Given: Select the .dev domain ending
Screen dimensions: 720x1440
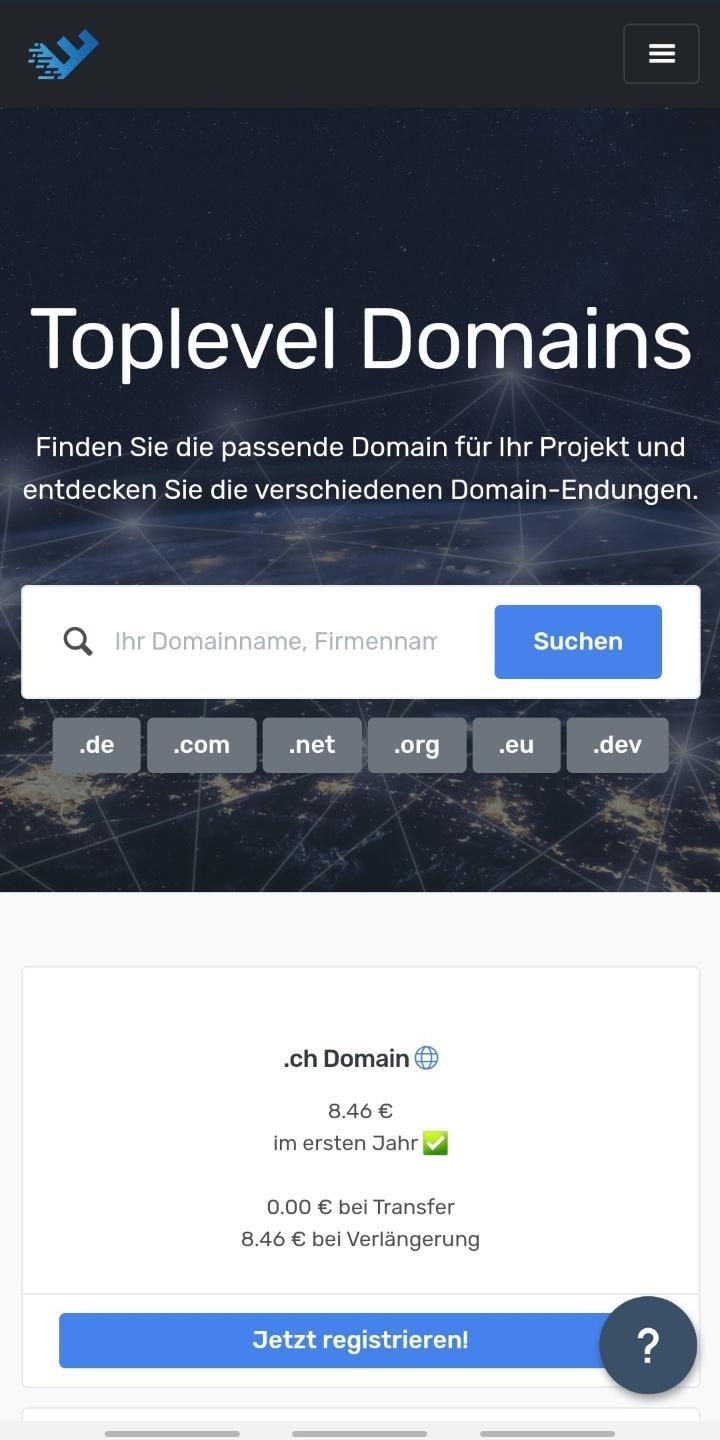Looking at the screenshot, I should point(617,744).
